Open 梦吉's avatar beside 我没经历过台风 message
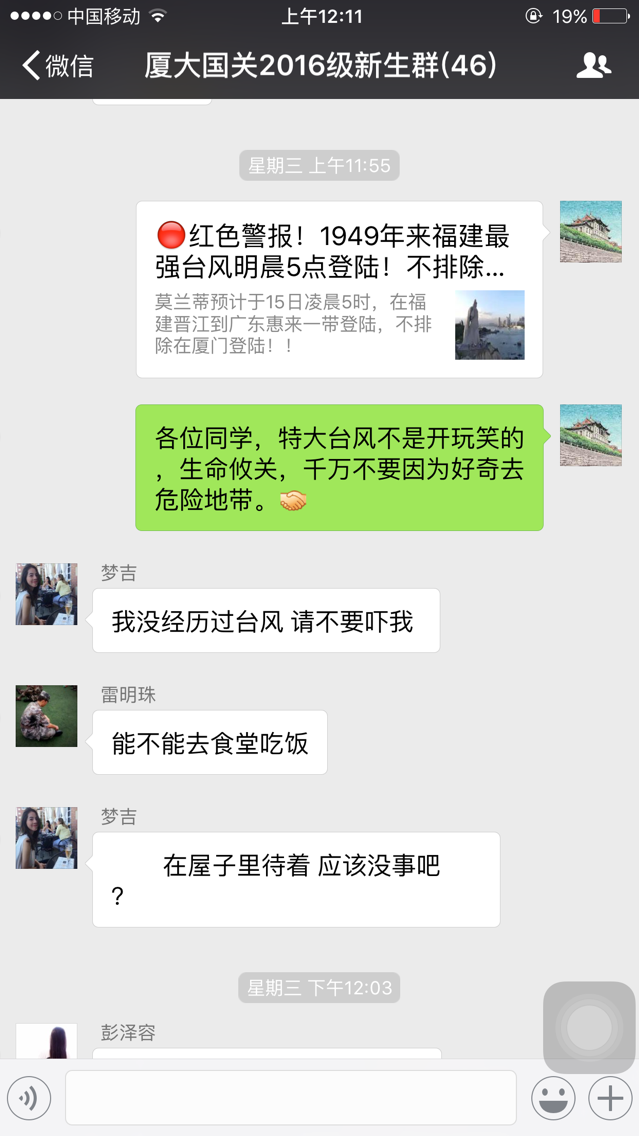The width and height of the screenshot is (639, 1136). 46,594
